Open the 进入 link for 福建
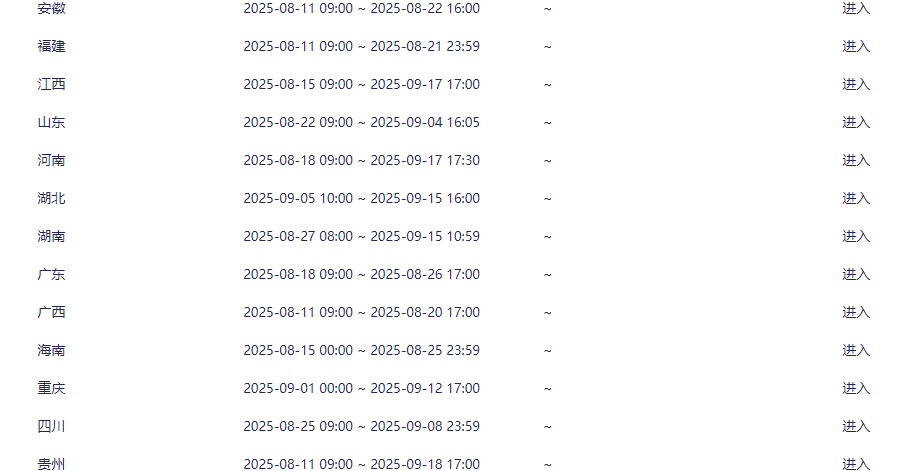 (855, 46)
